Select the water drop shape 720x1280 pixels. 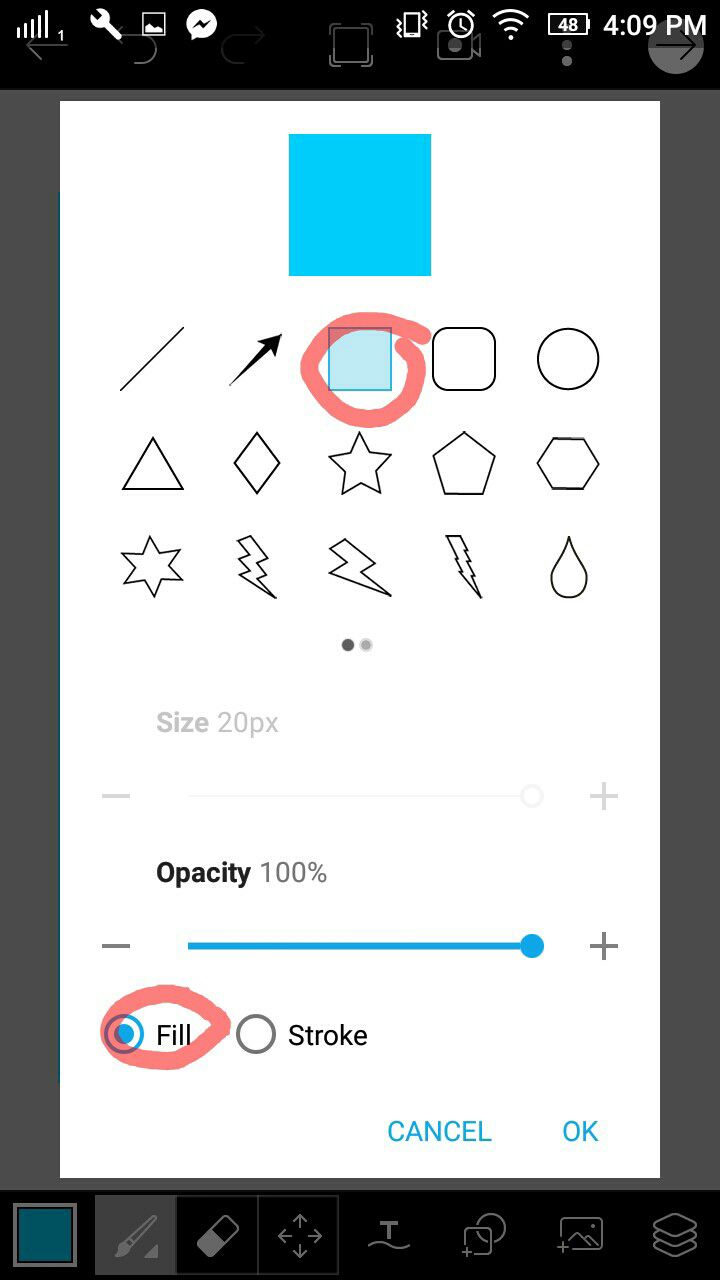[x=568, y=567]
